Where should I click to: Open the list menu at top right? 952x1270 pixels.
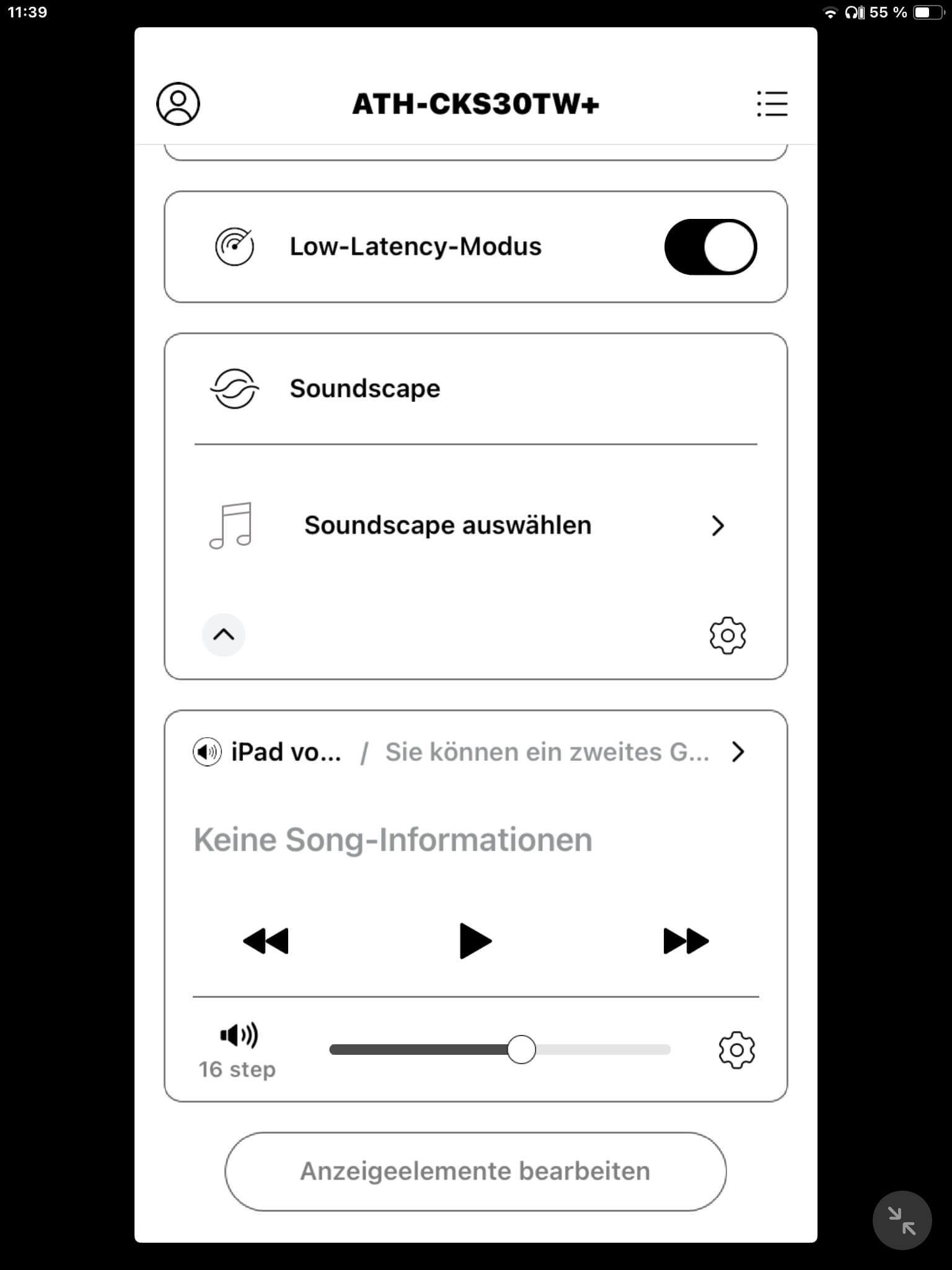772,104
